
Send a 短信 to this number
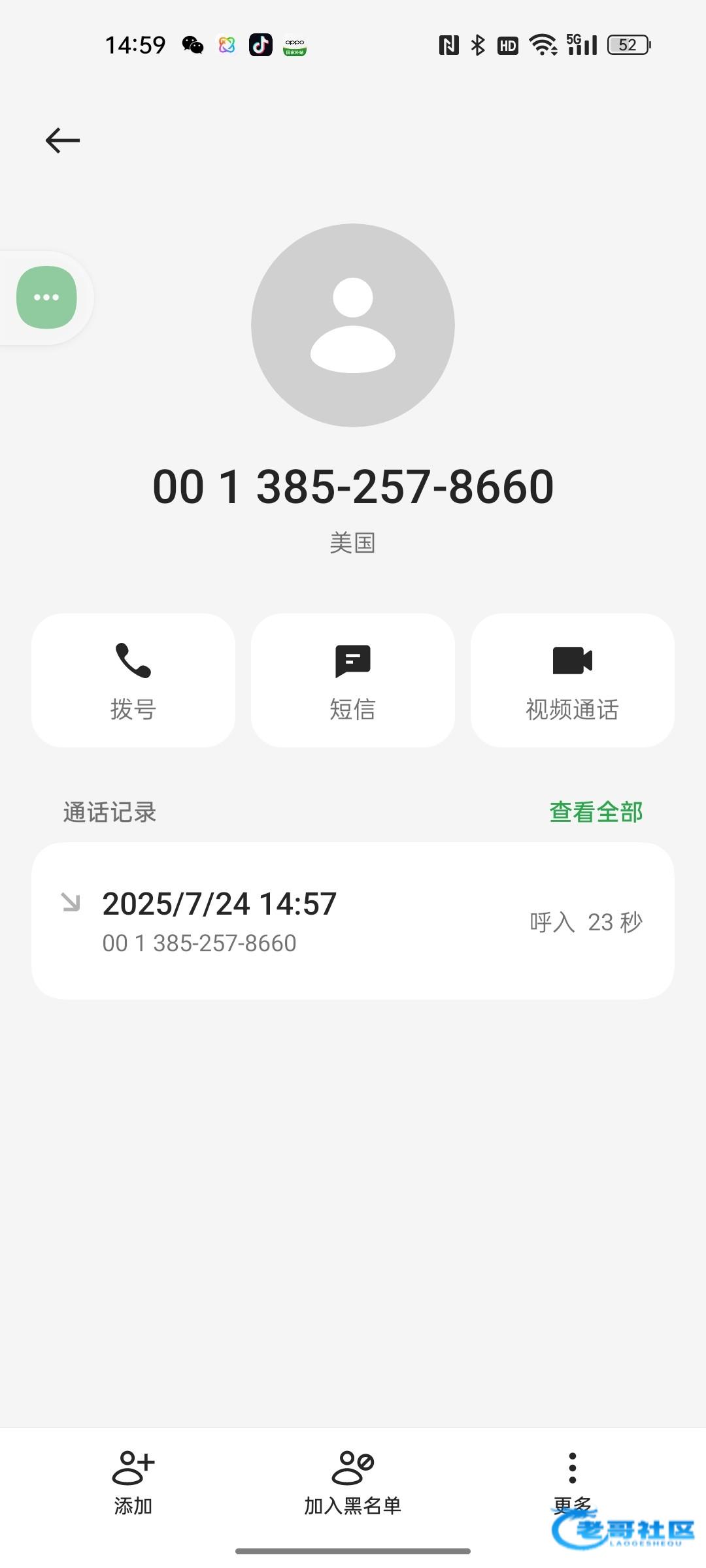[353, 680]
